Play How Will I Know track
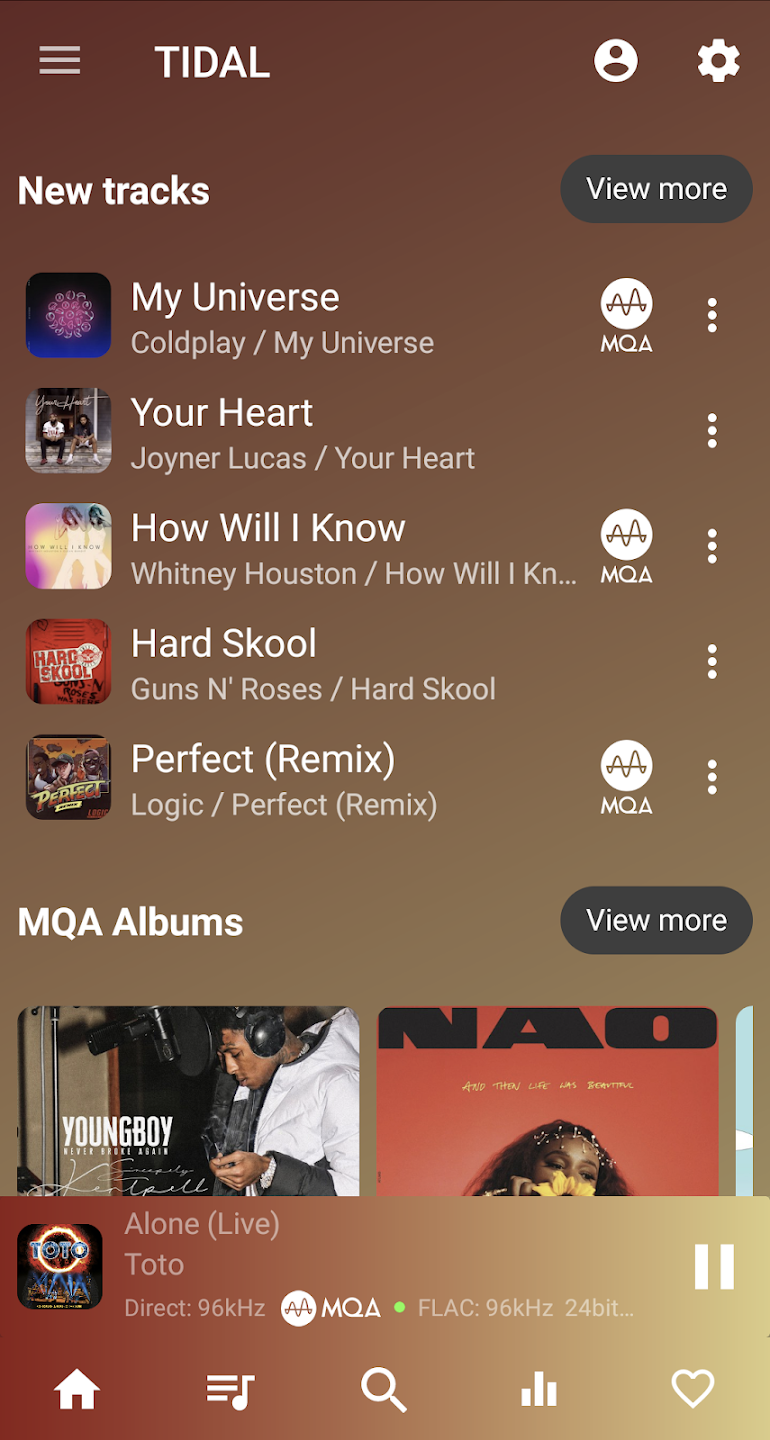 300,549
